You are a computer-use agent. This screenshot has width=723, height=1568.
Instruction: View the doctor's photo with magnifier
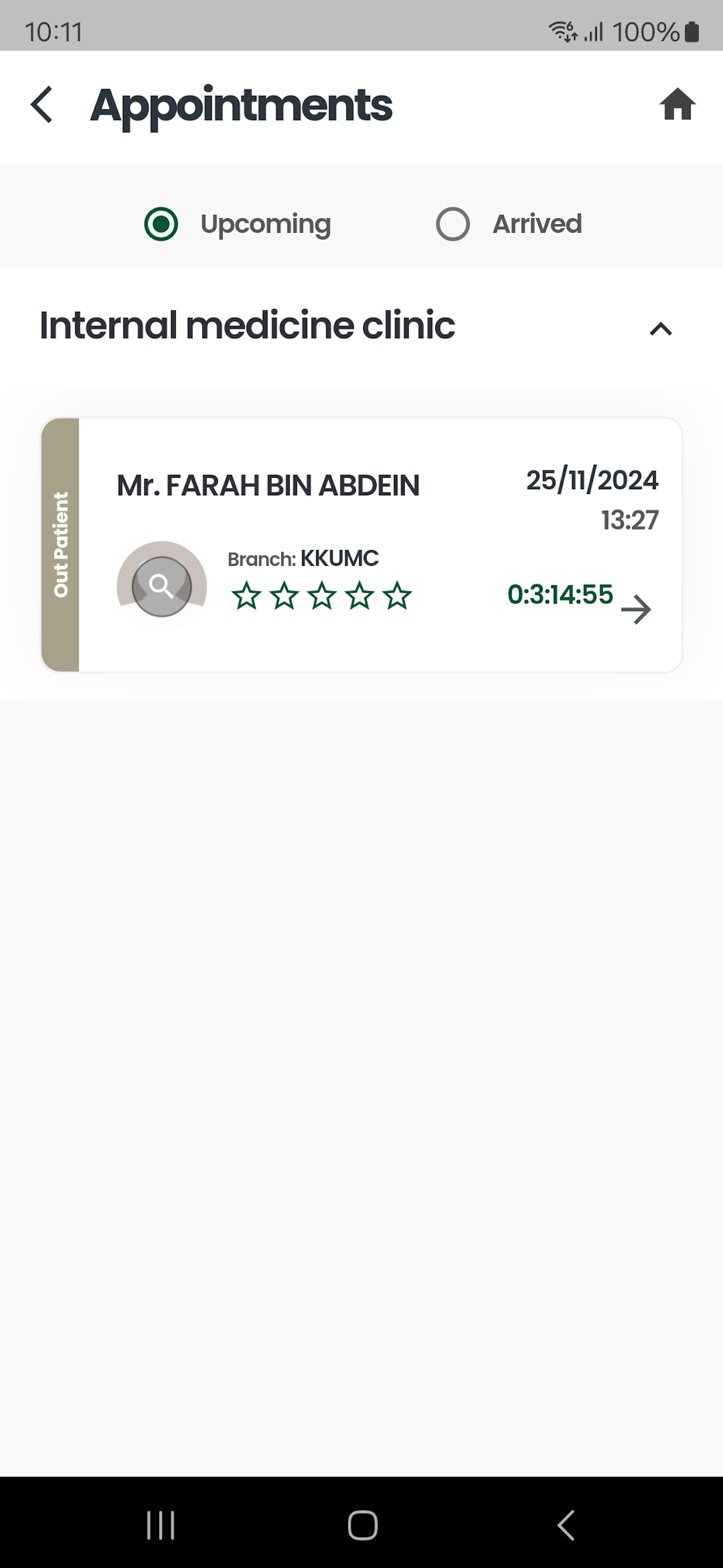tap(162, 586)
